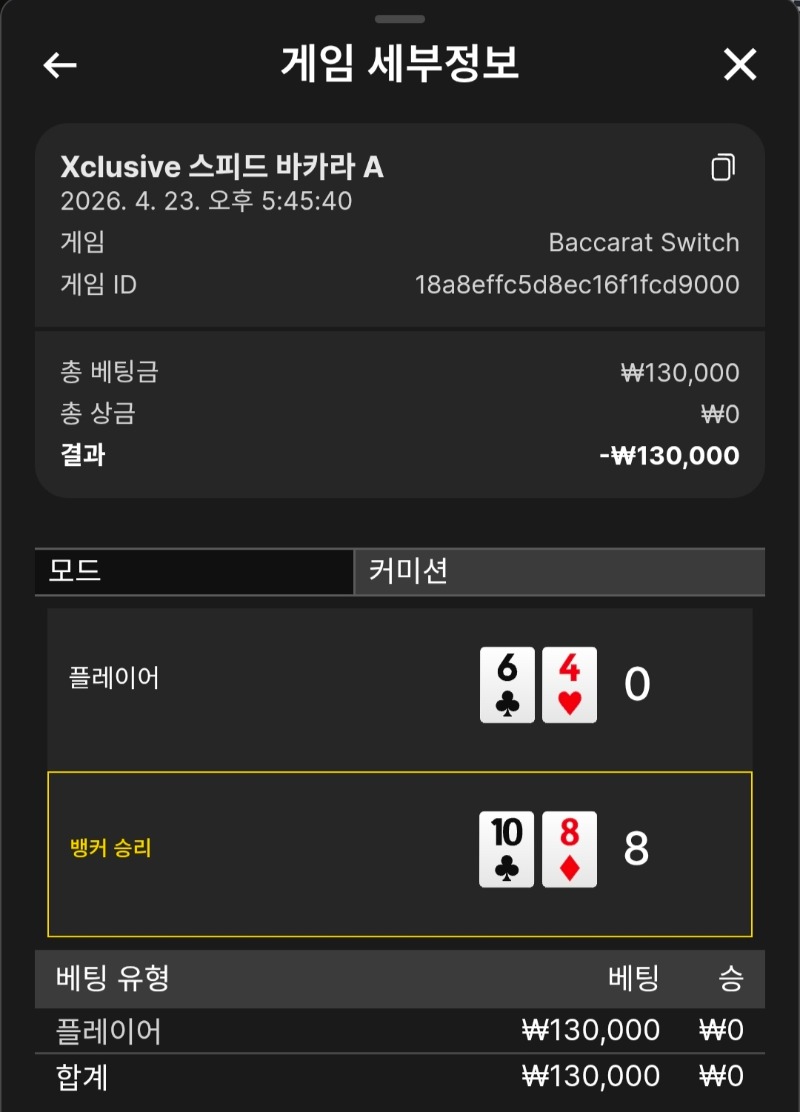Copy the game ID
Viewport: 800px width, 1112px height.
pos(722,167)
